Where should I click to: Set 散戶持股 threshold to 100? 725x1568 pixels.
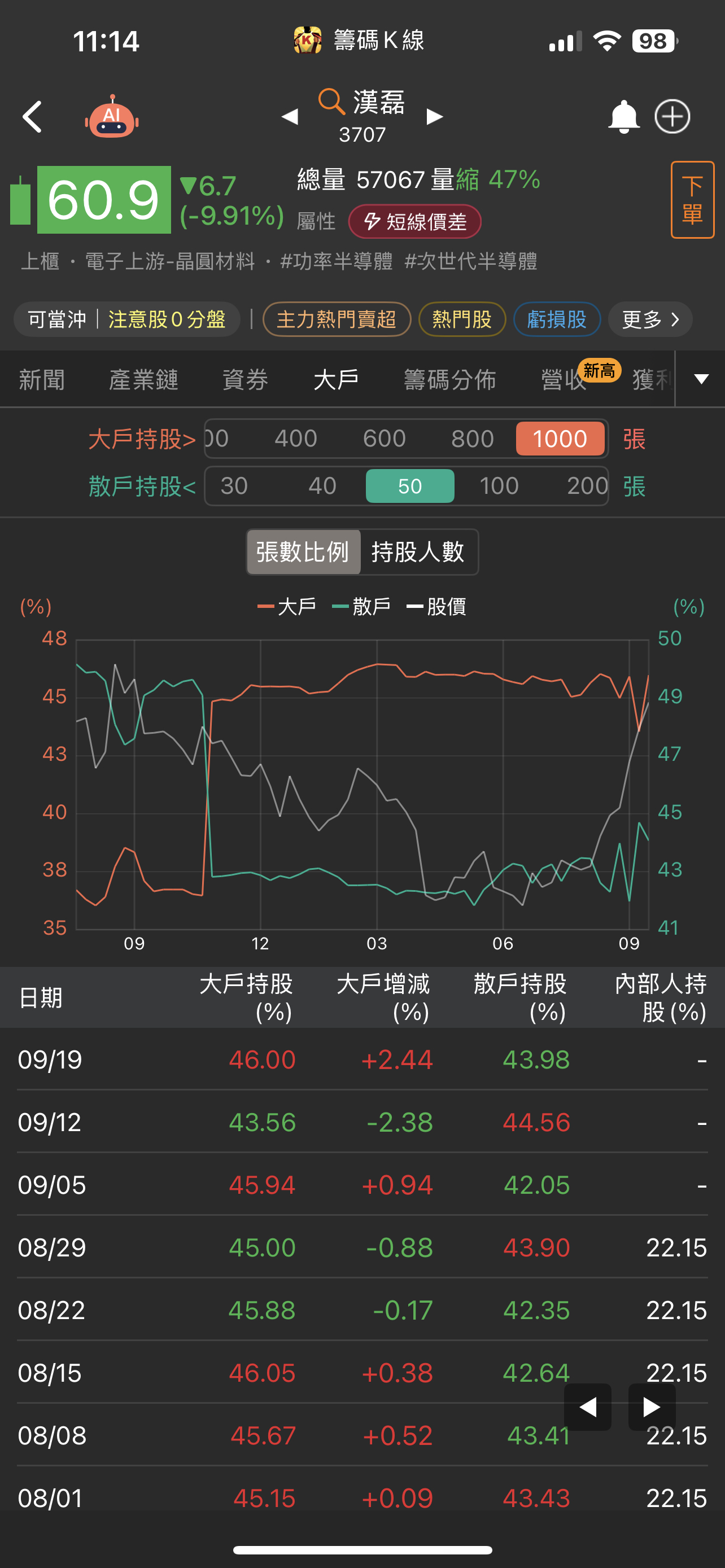click(x=499, y=486)
